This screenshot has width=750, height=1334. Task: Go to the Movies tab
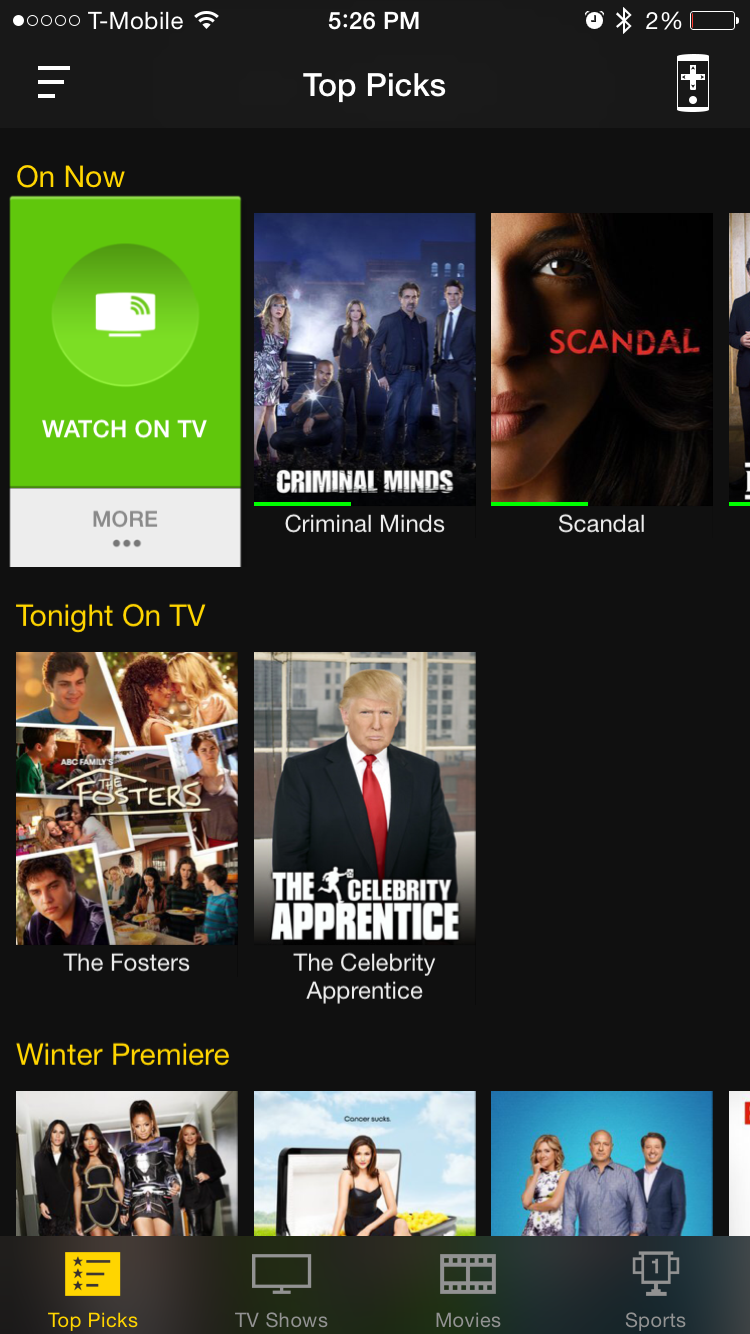(468, 1290)
